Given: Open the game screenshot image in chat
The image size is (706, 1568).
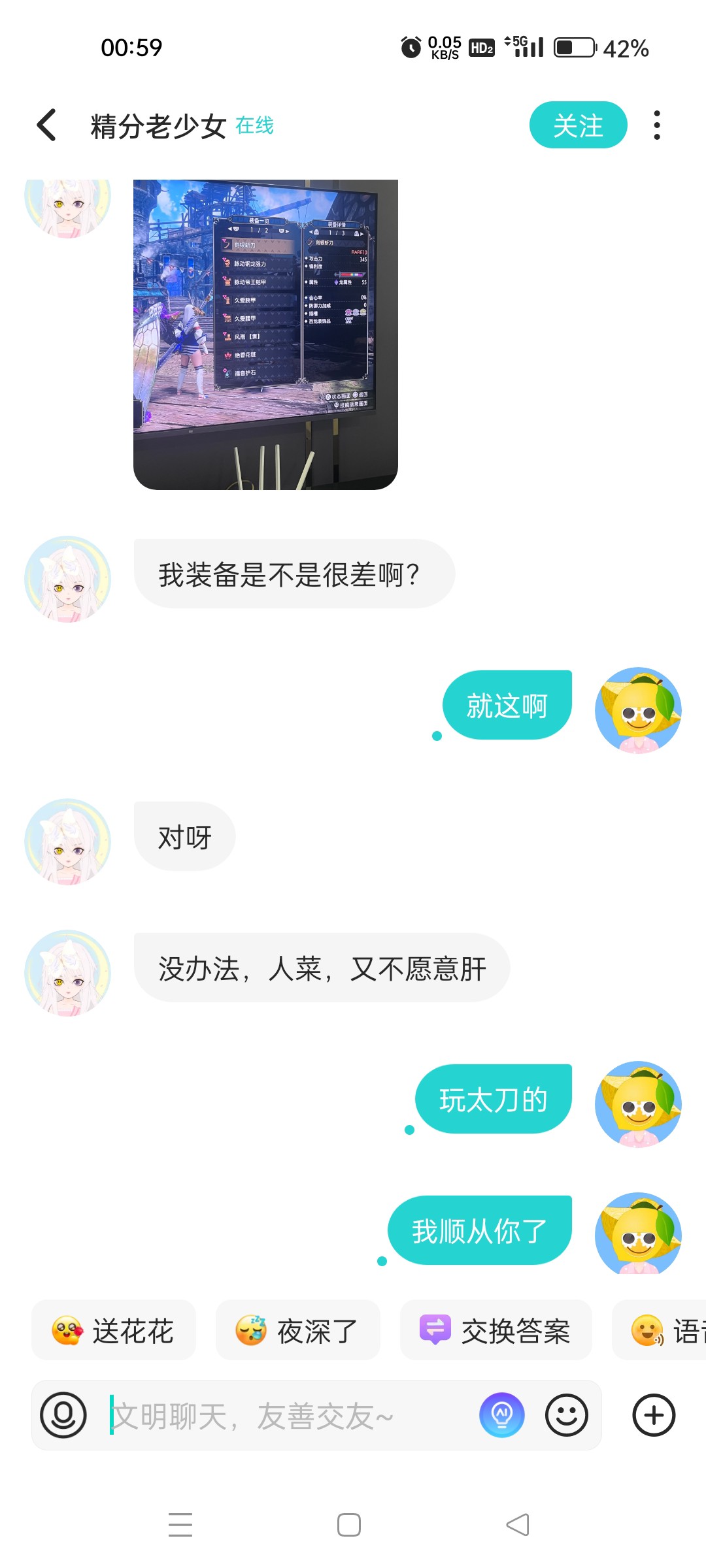Looking at the screenshot, I should tap(265, 335).
